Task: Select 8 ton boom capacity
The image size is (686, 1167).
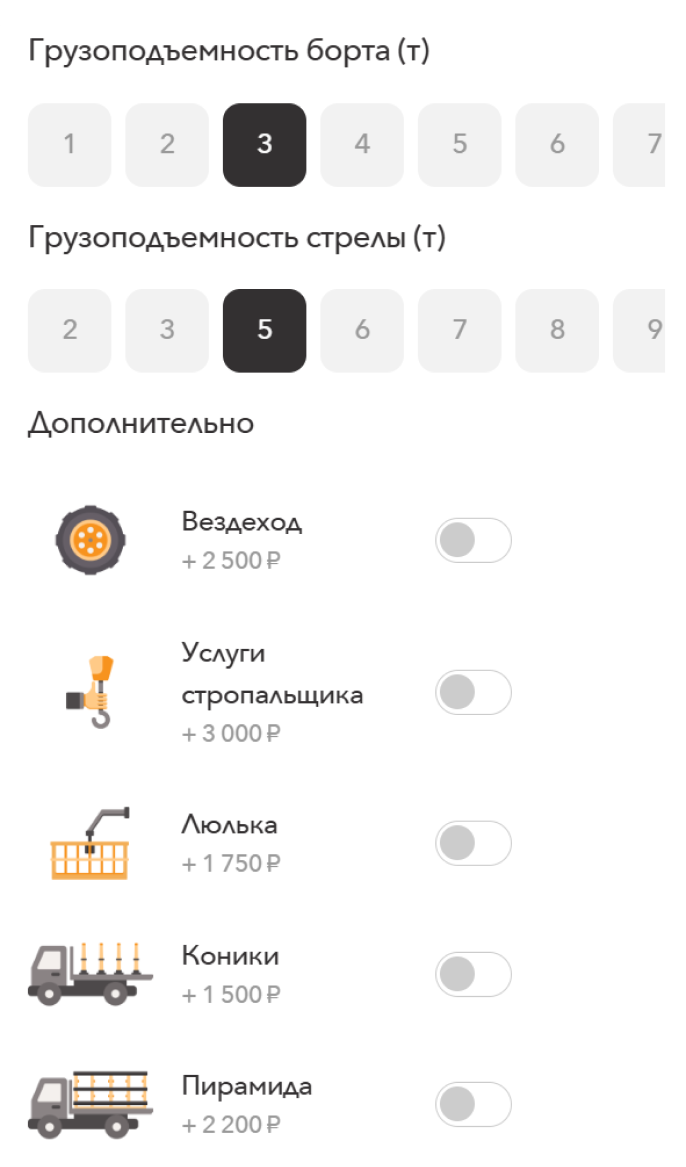Action: point(557,331)
